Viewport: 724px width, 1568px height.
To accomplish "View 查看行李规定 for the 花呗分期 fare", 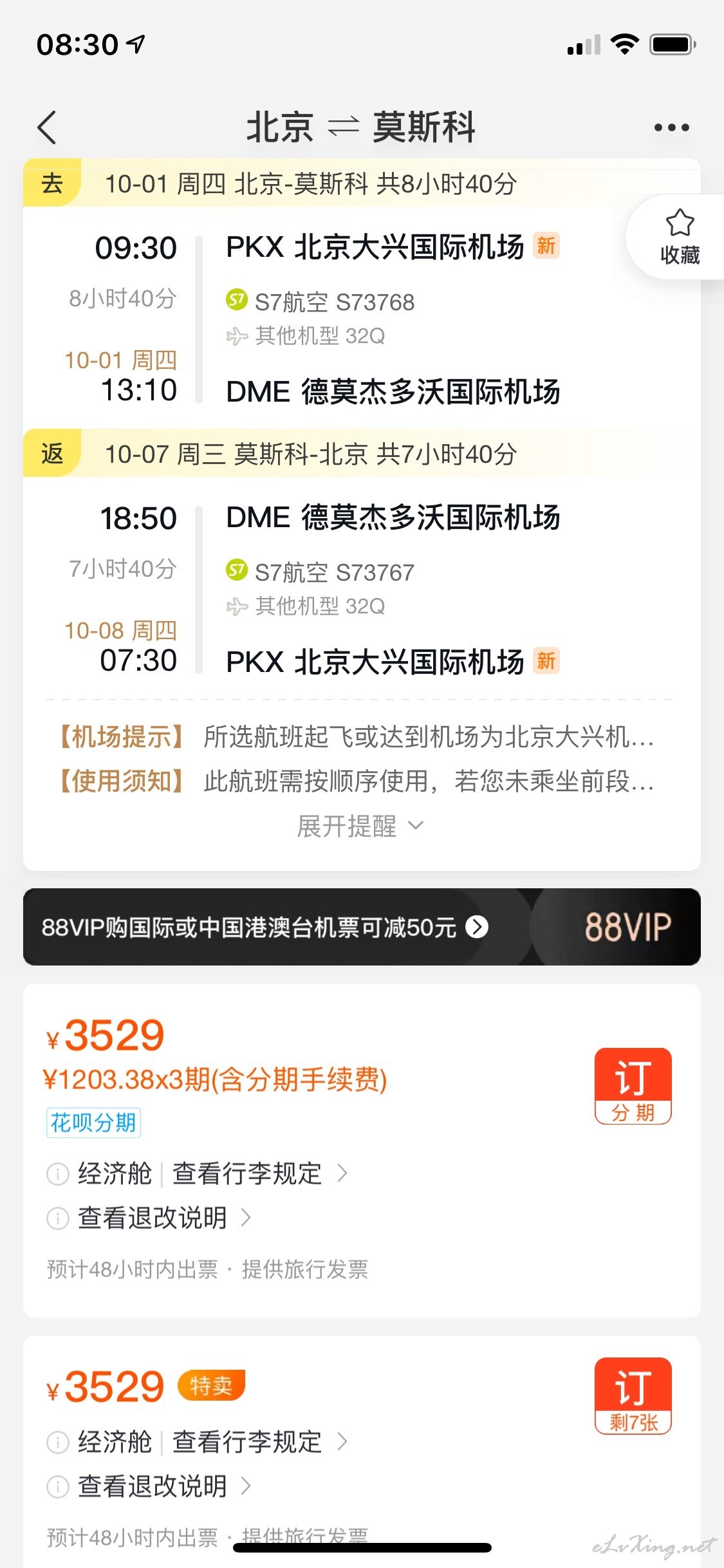I will [x=259, y=1173].
